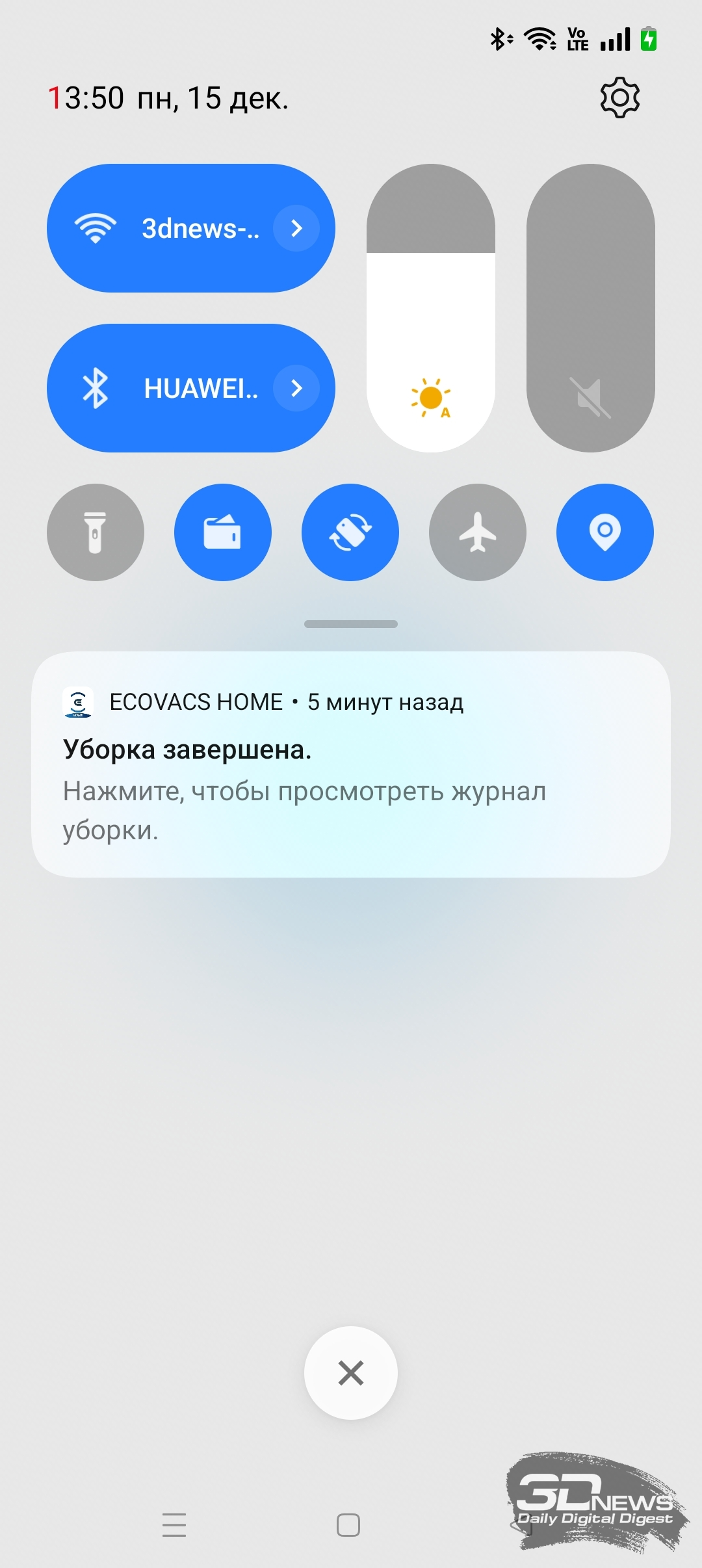Tap the brightness slider
Image resolution: width=702 pixels, height=1568 pixels.
[430, 308]
